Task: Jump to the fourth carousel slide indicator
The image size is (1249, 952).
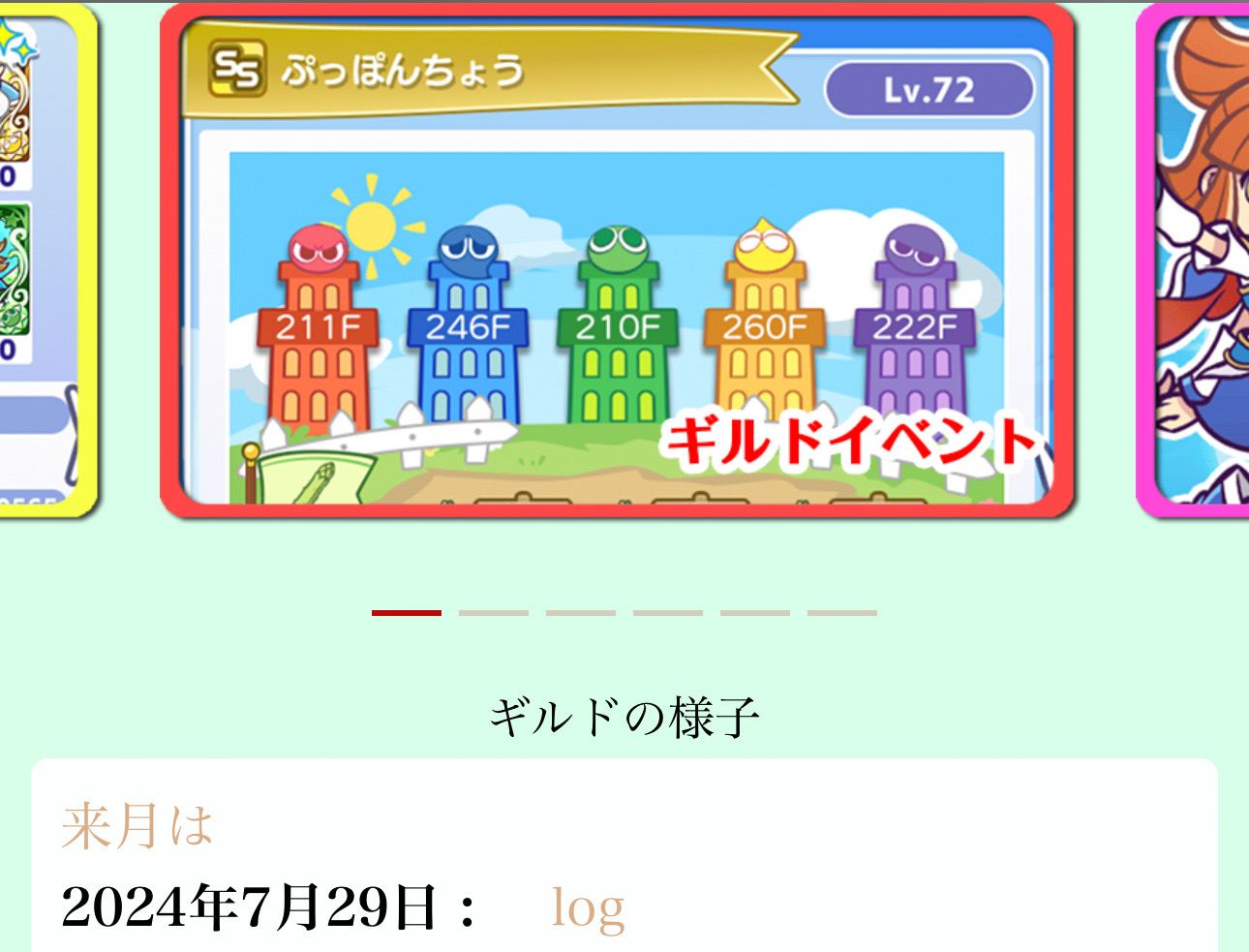Action: [668, 613]
